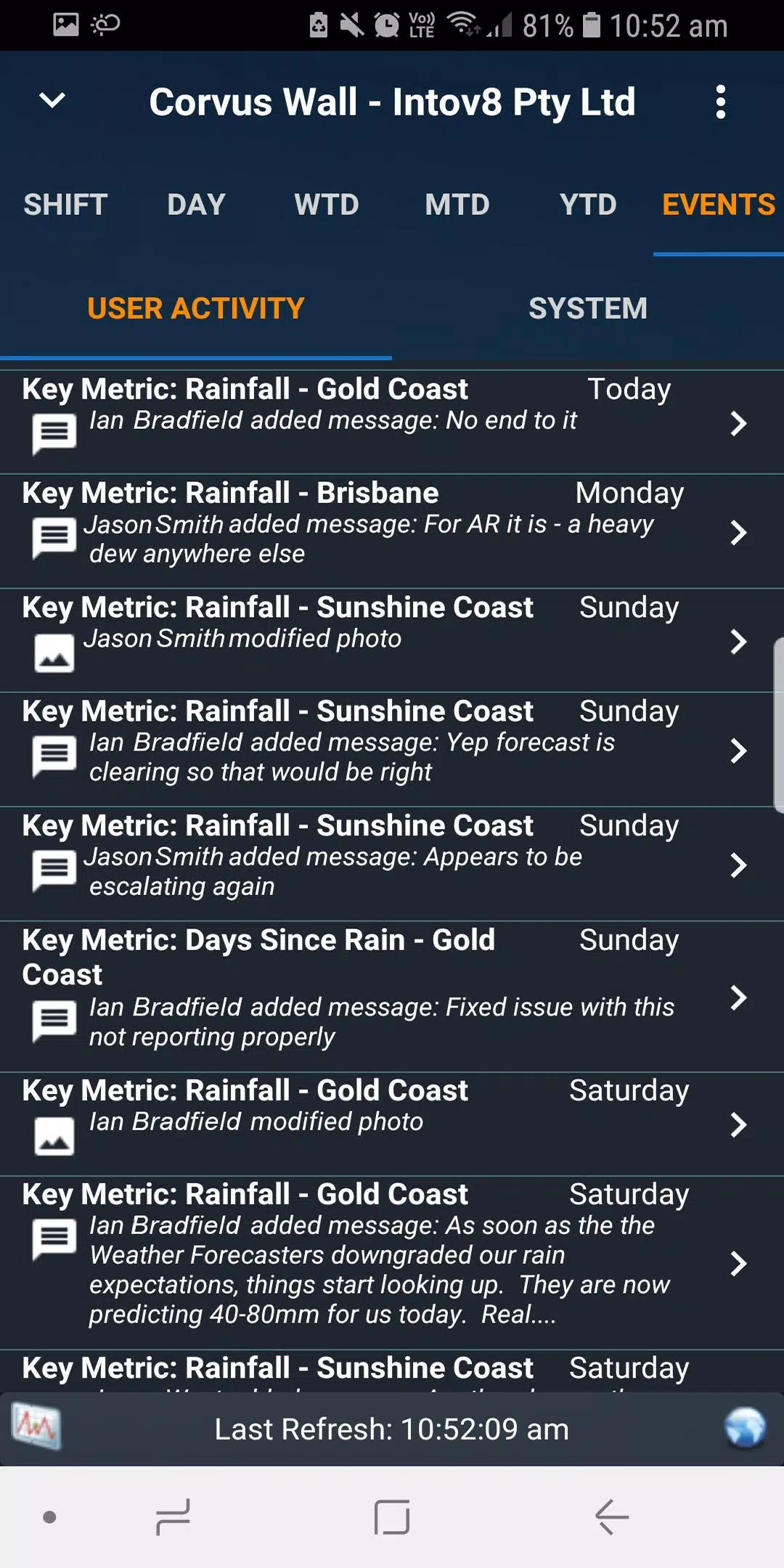Expand the wall selector chevron dropdown

click(x=52, y=101)
